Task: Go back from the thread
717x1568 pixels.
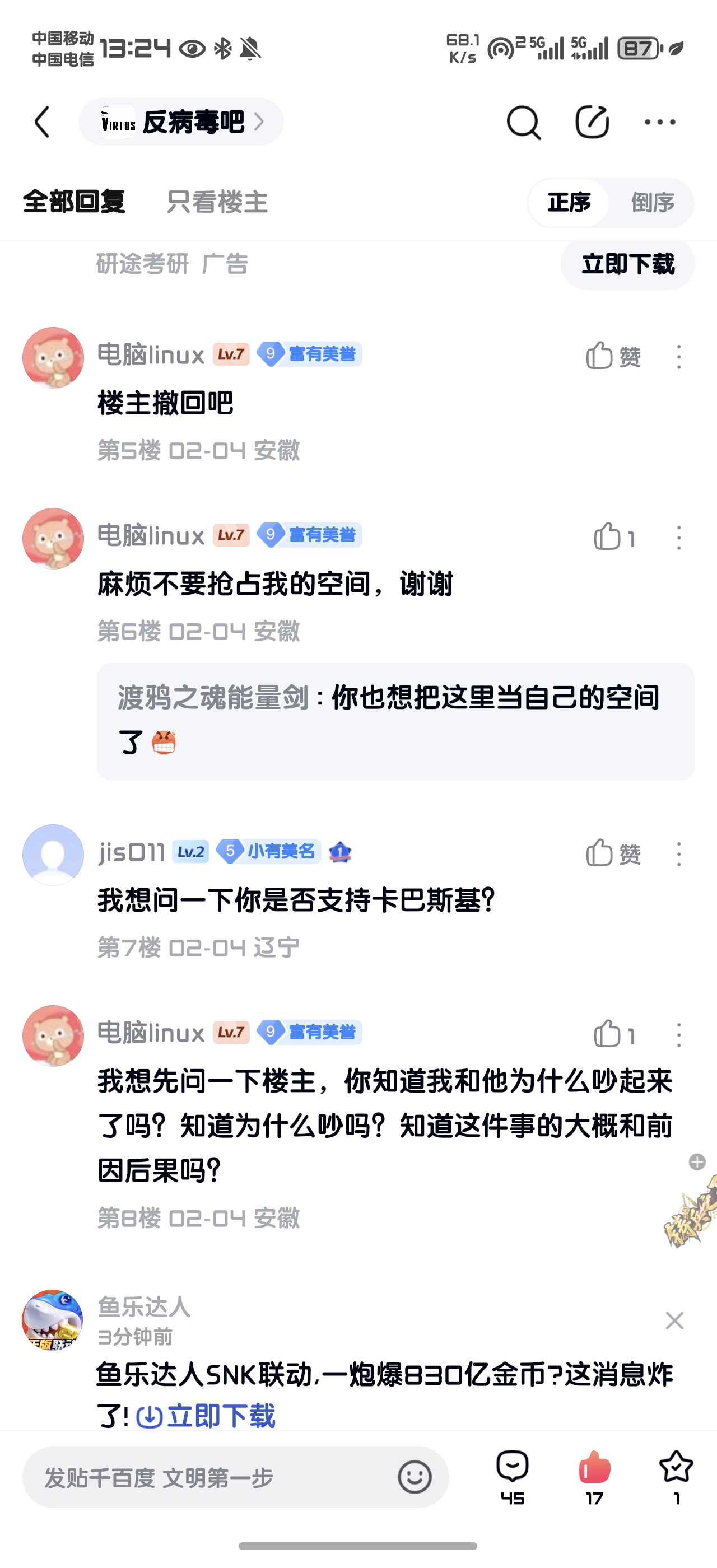Action: coord(42,122)
